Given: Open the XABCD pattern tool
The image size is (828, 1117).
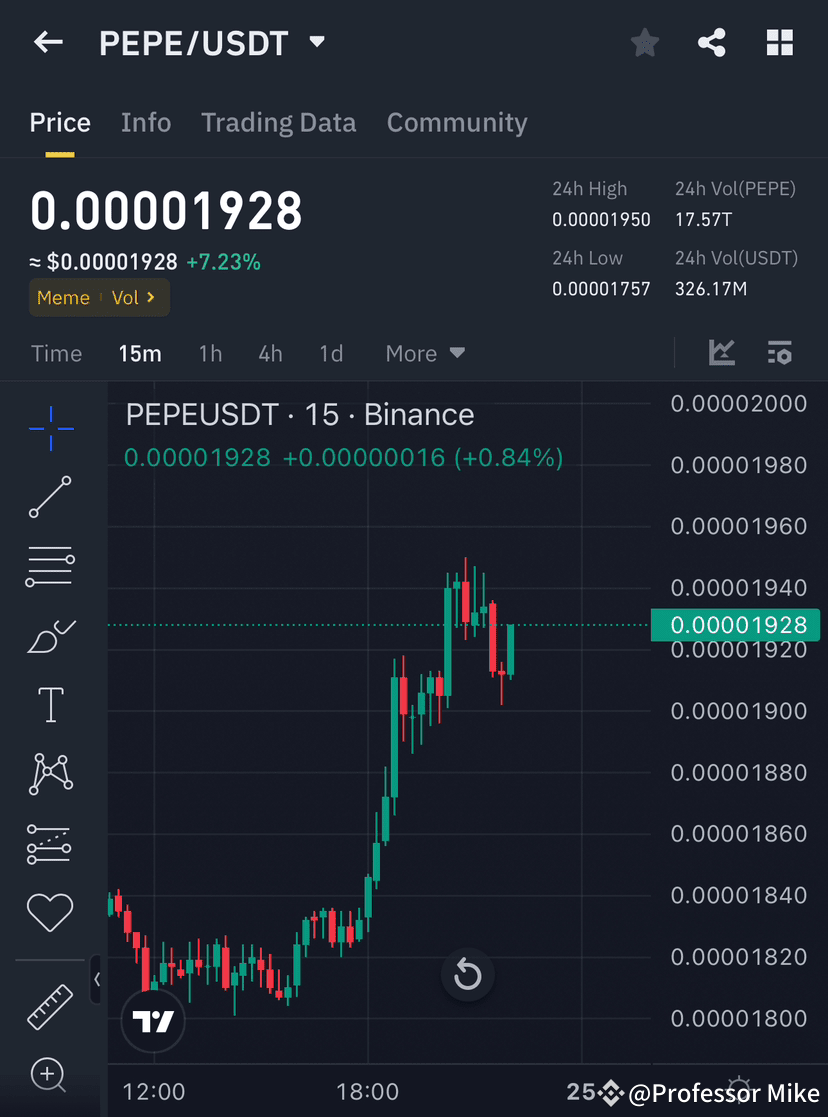Looking at the screenshot, I should pyautogui.click(x=50, y=773).
